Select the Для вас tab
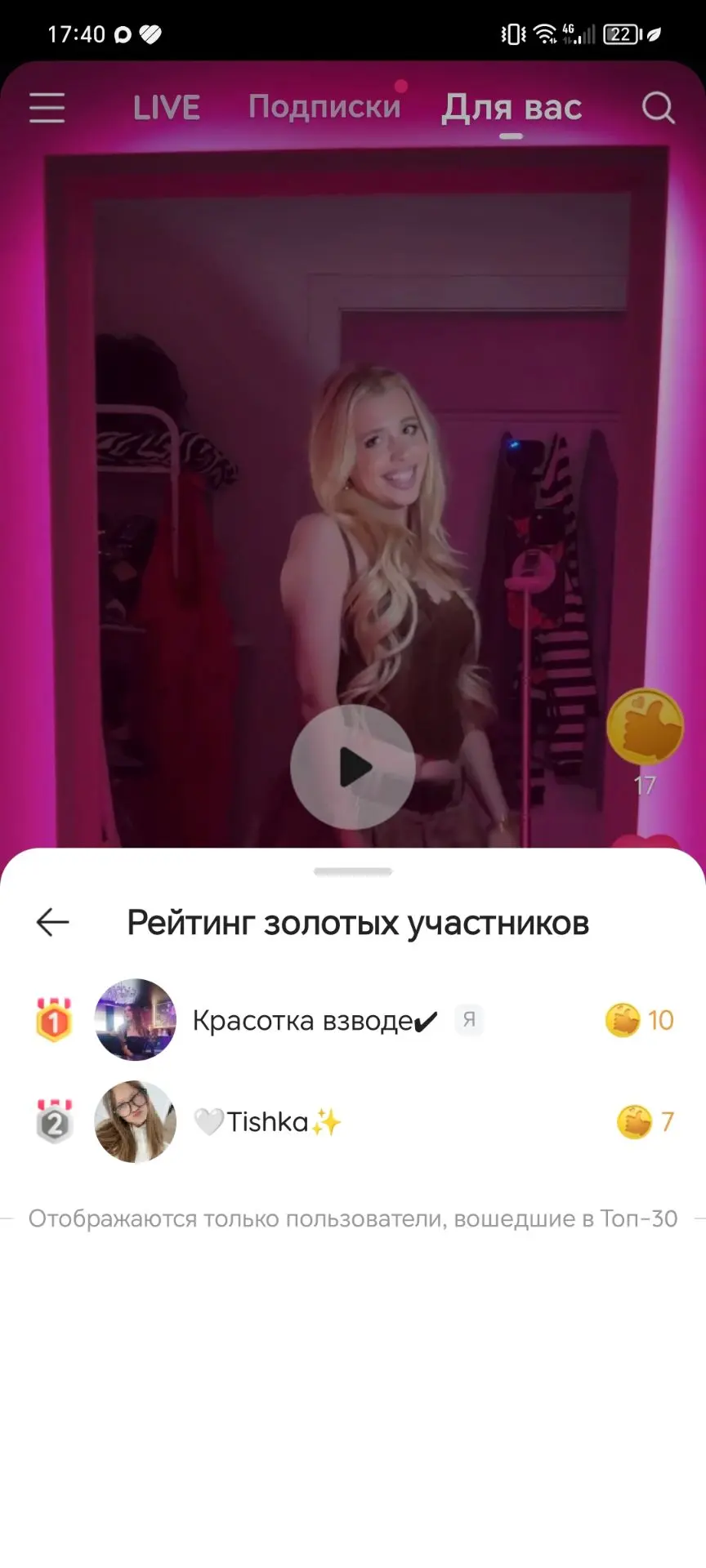This screenshot has width=706, height=1568. [x=512, y=108]
